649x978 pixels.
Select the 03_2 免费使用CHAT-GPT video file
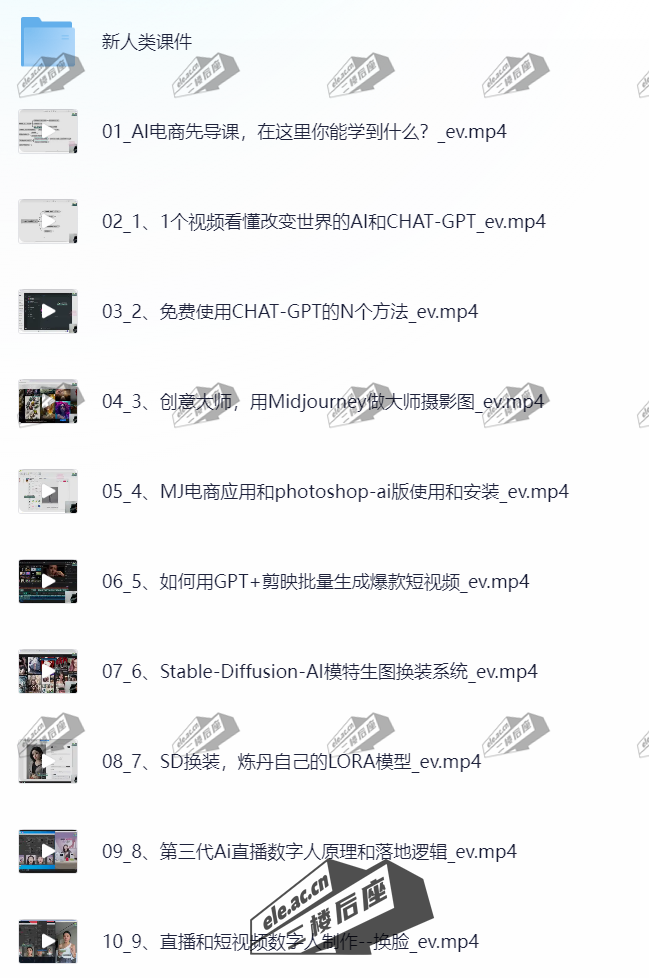tap(289, 311)
